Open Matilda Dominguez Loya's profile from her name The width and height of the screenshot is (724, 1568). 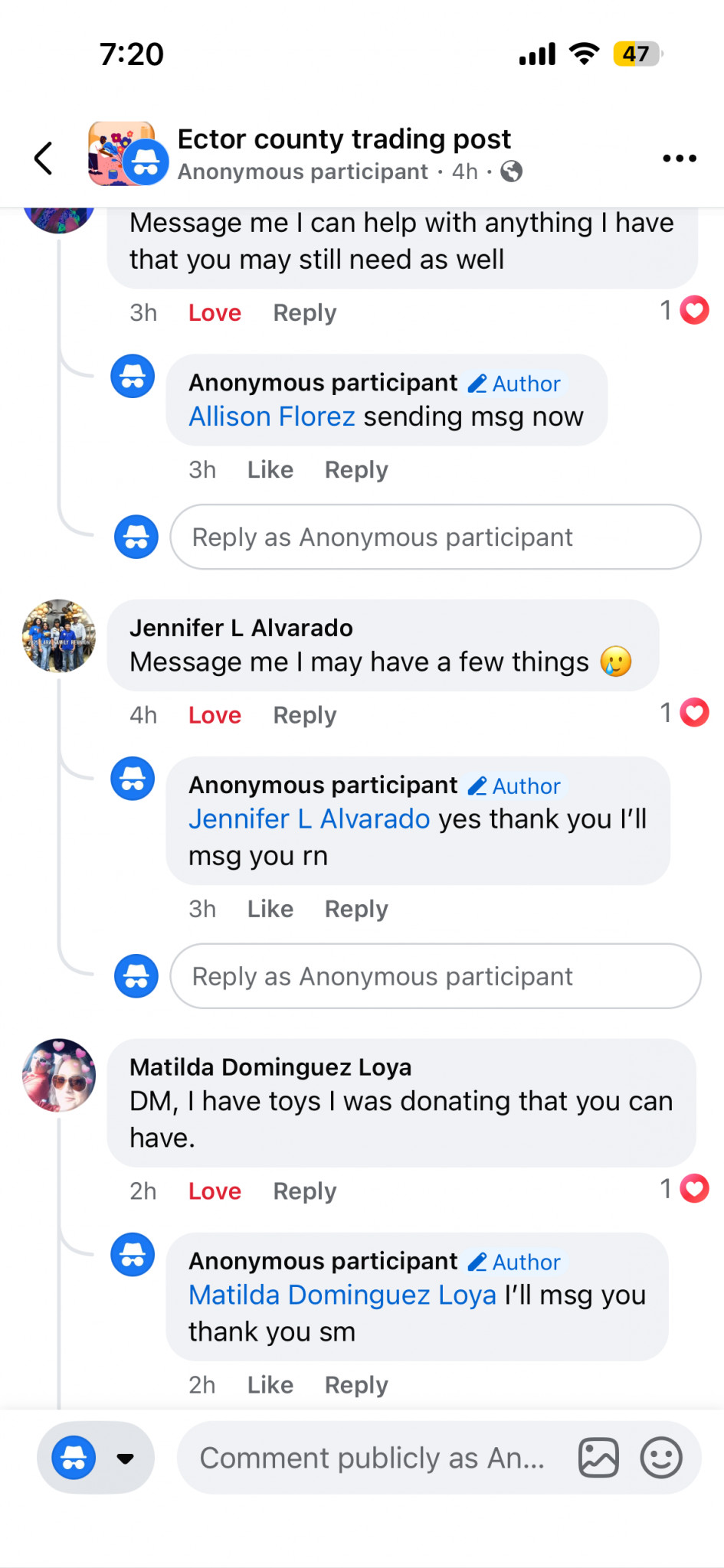(x=270, y=1067)
